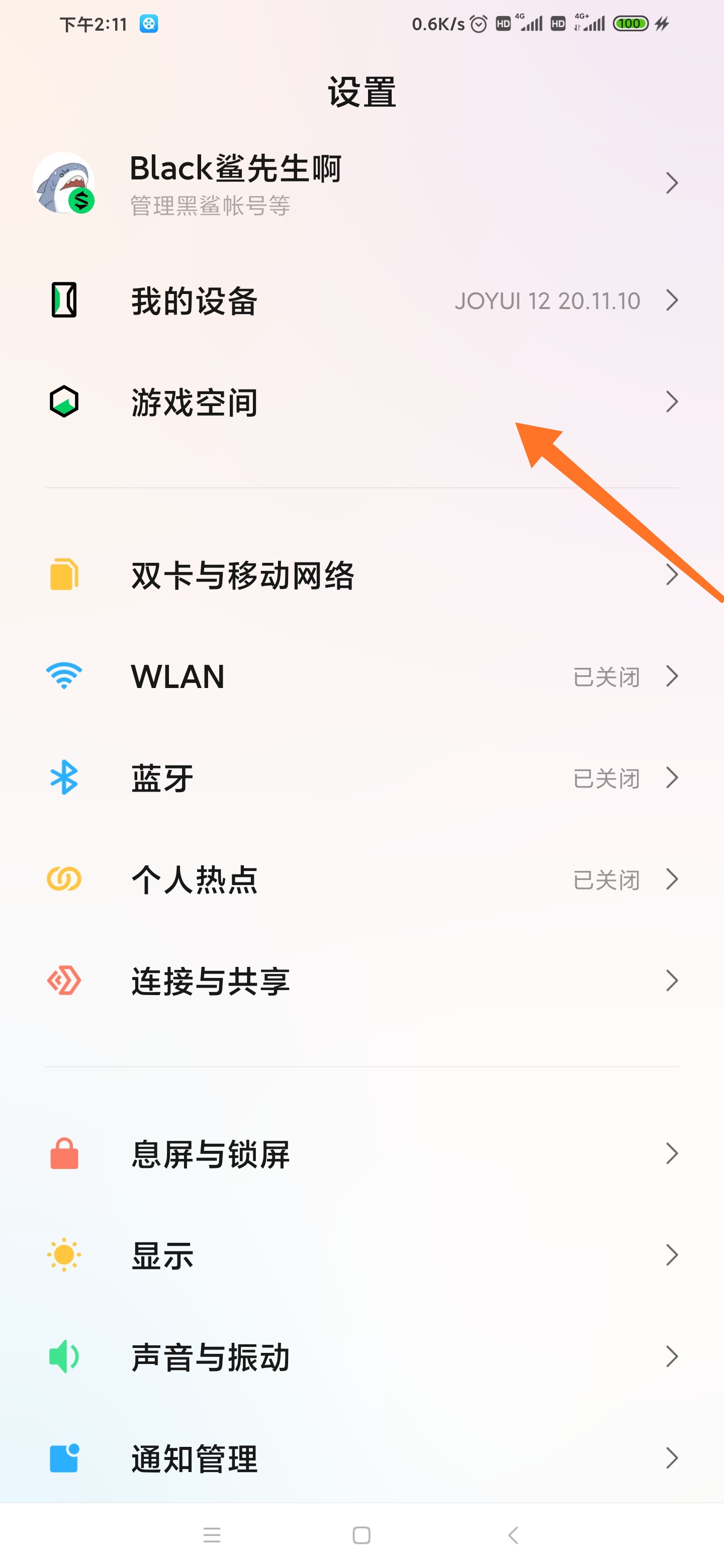This screenshot has width=724, height=1568.
Task: Open 双卡与移动网络 settings
Action: pos(361,575)
